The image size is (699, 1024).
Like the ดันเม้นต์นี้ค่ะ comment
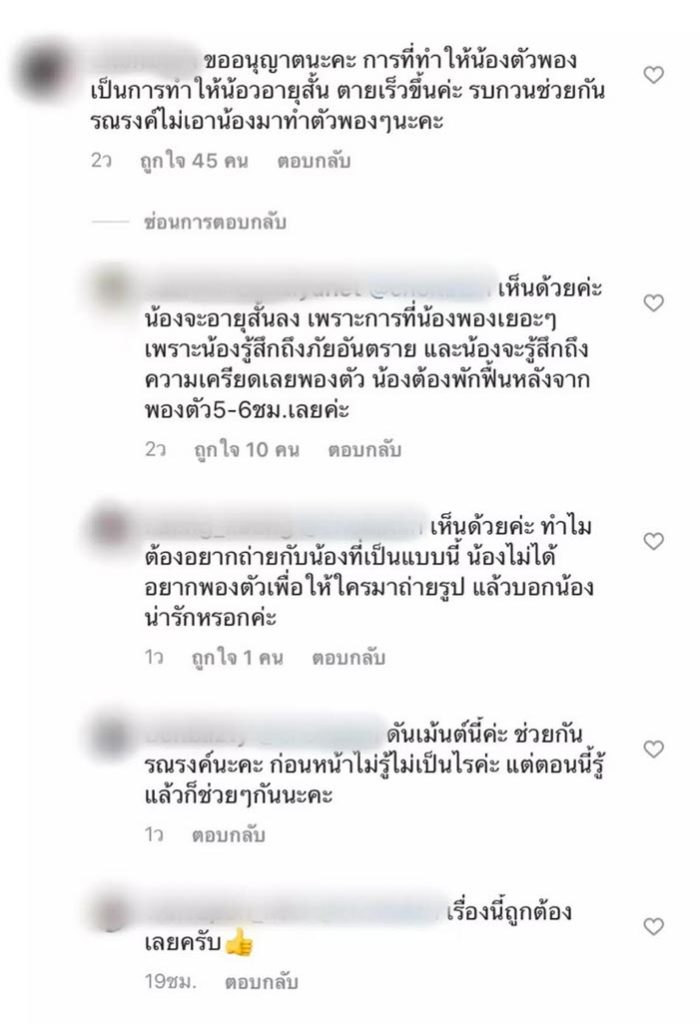point(653,749)
